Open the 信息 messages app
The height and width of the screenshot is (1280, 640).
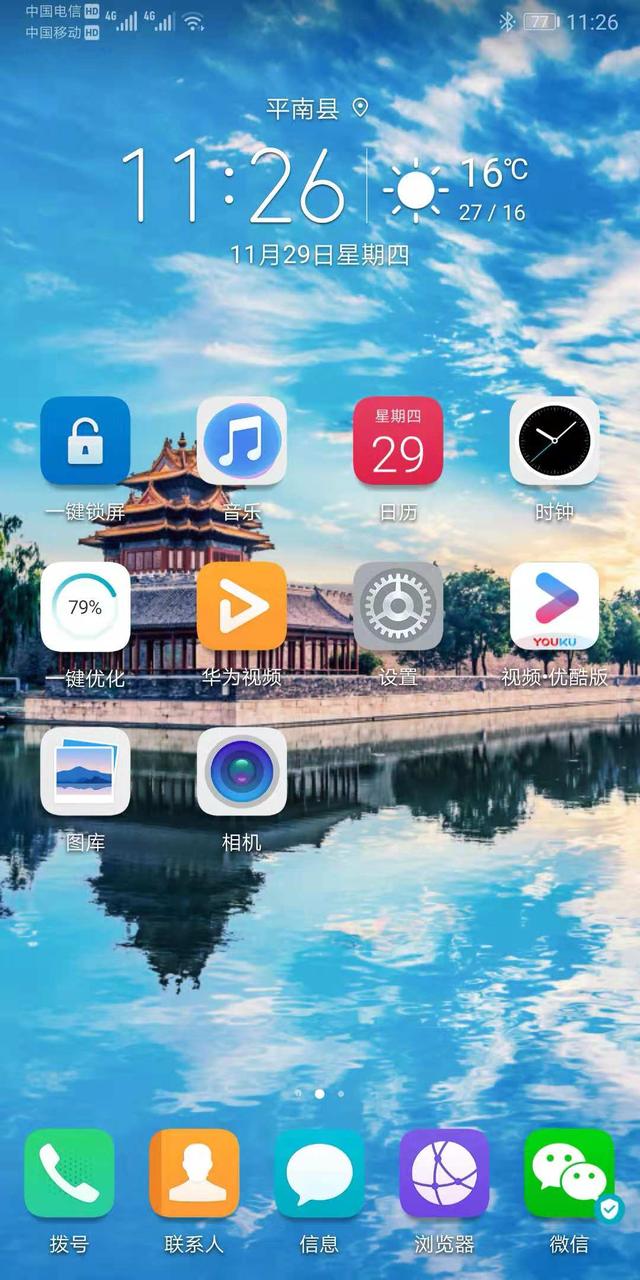click(319, 1174)
